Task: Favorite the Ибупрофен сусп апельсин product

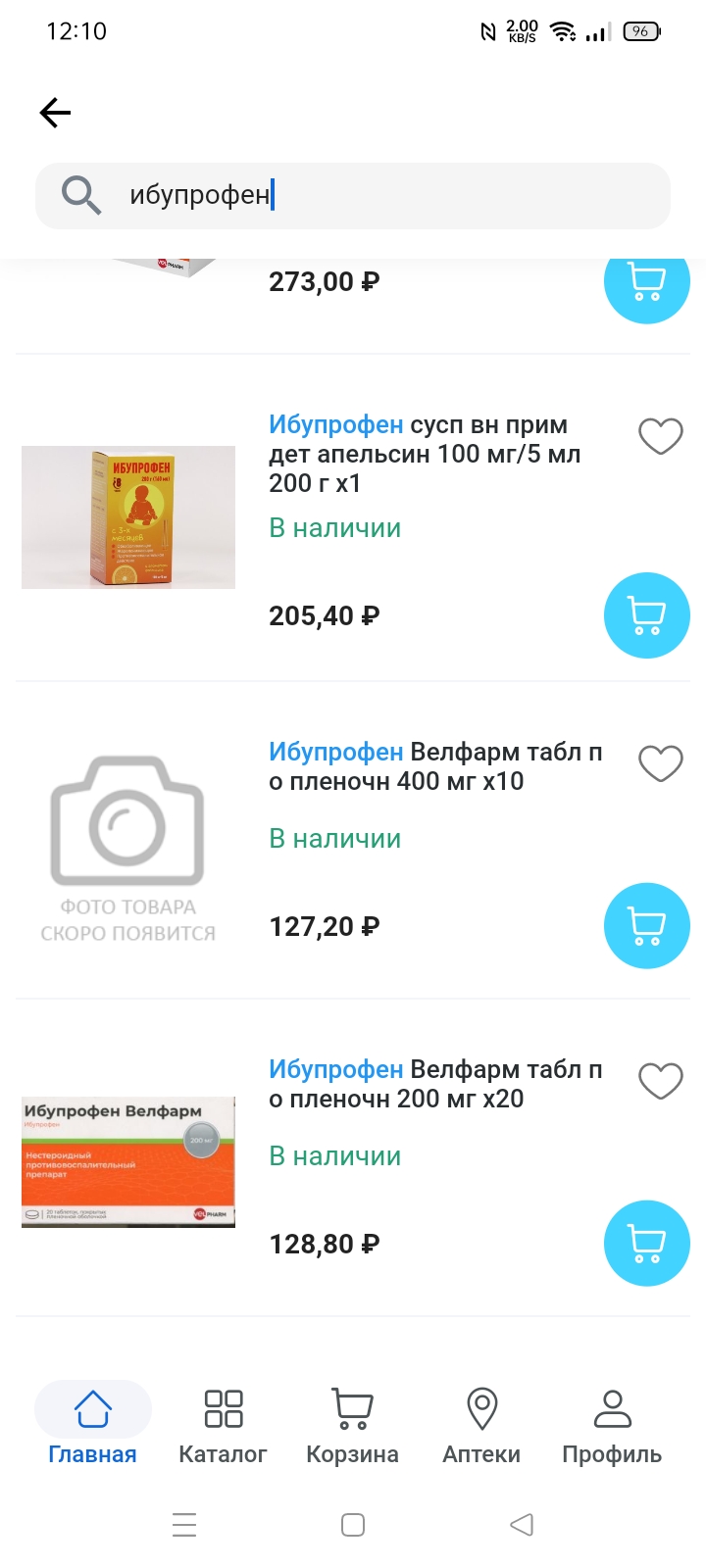Action: [x=660, y=436]
